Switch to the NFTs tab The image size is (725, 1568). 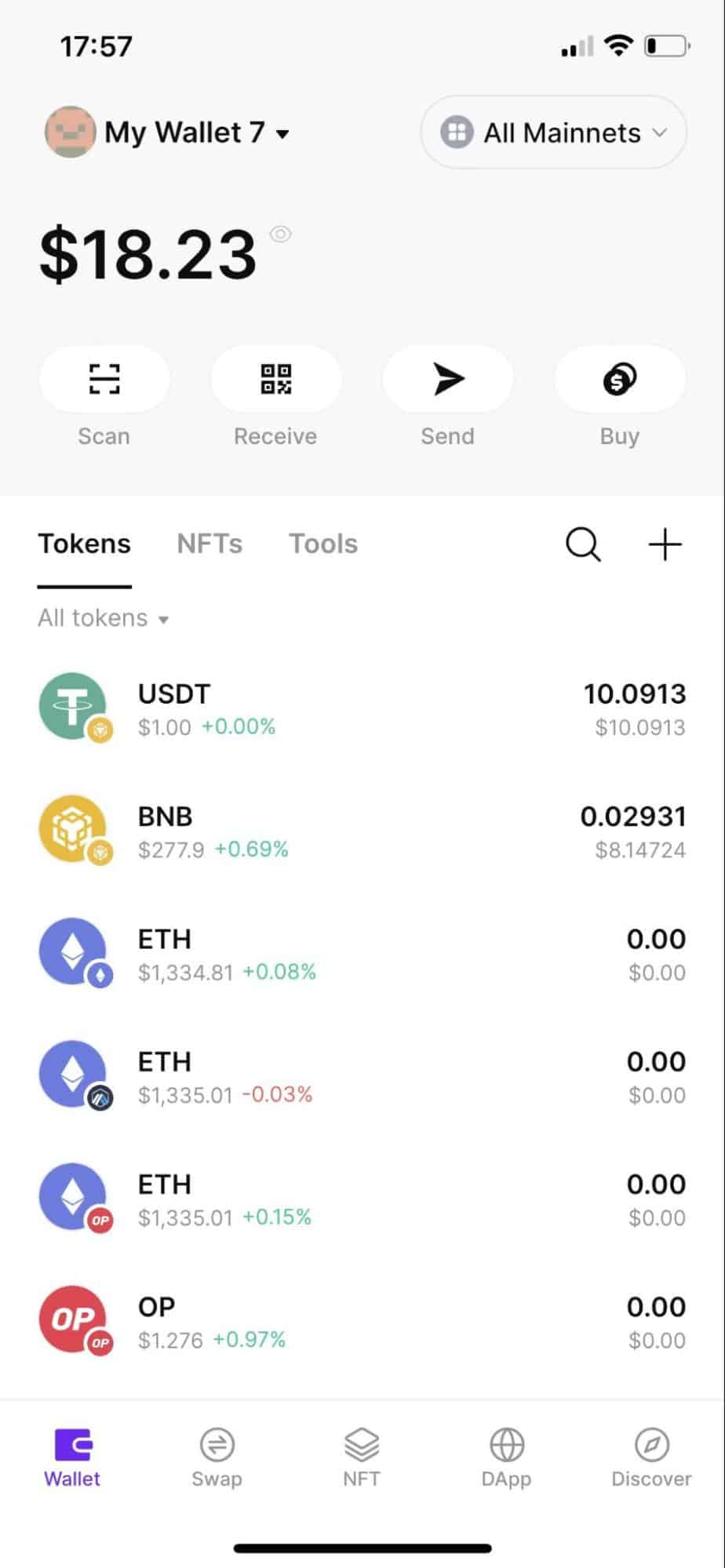click(209, 544)
